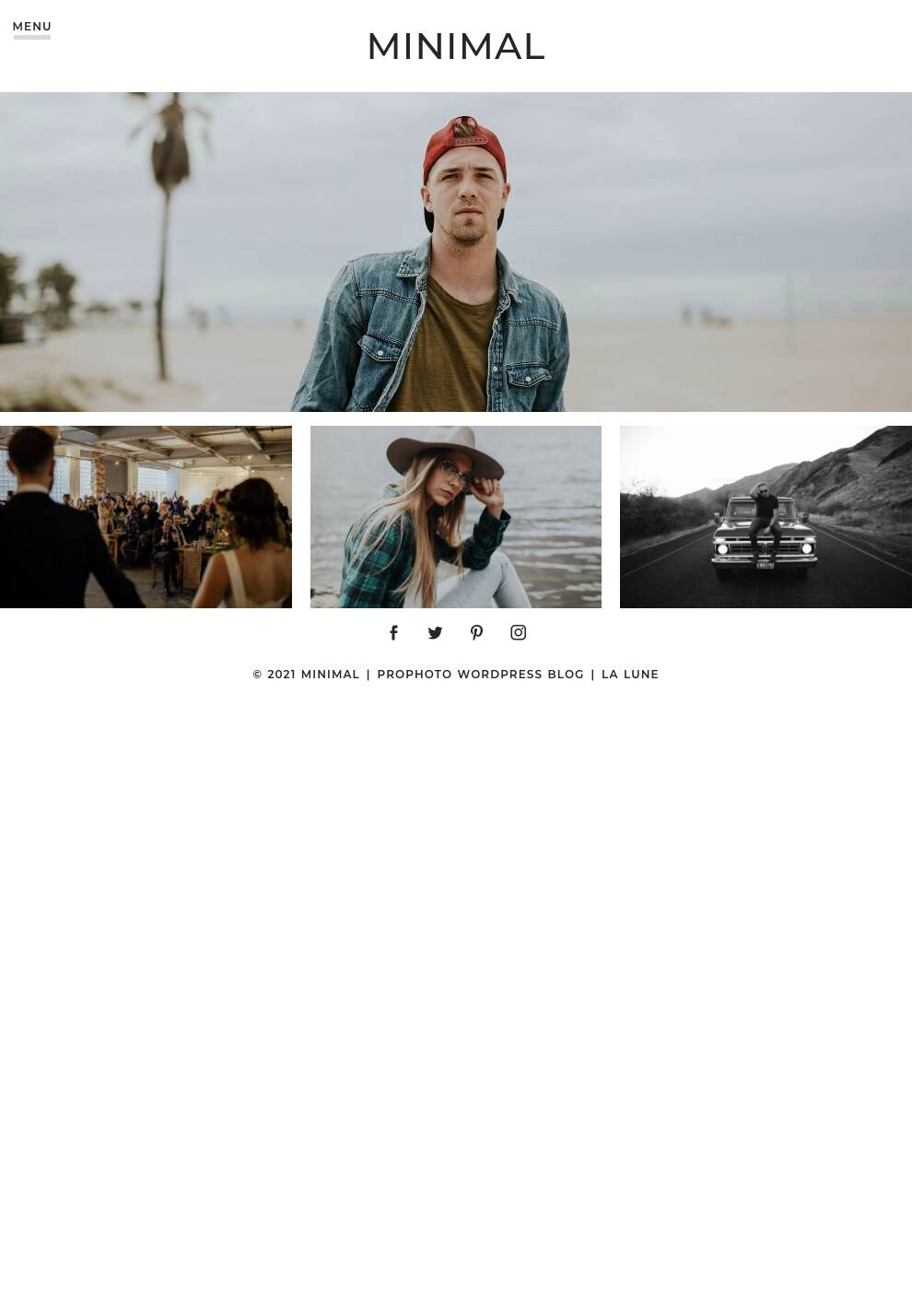Screen dimensions: 912x1316
Task: Open the Twitter profile
Action: tap(435, 632)
